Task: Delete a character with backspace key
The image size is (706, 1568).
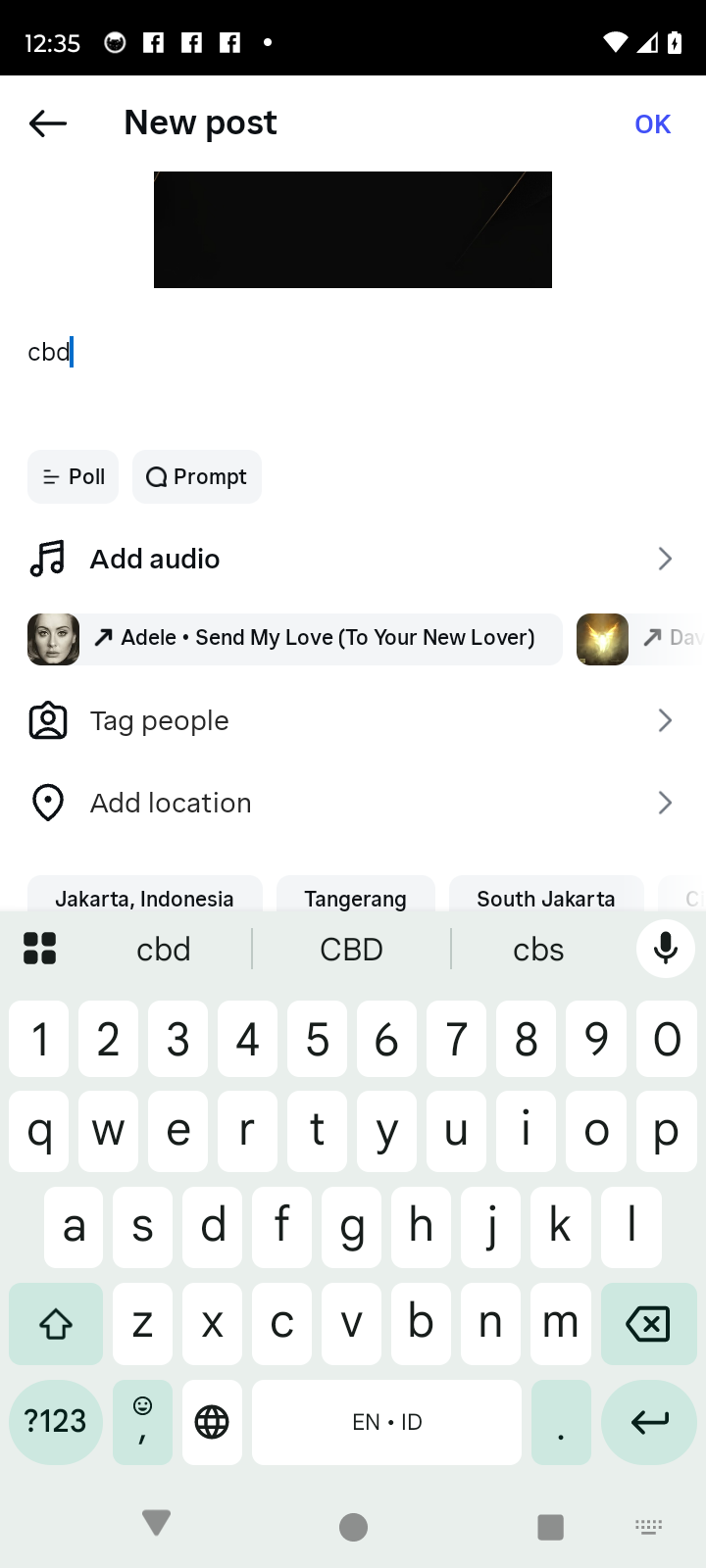Action: click(647, 1324)
